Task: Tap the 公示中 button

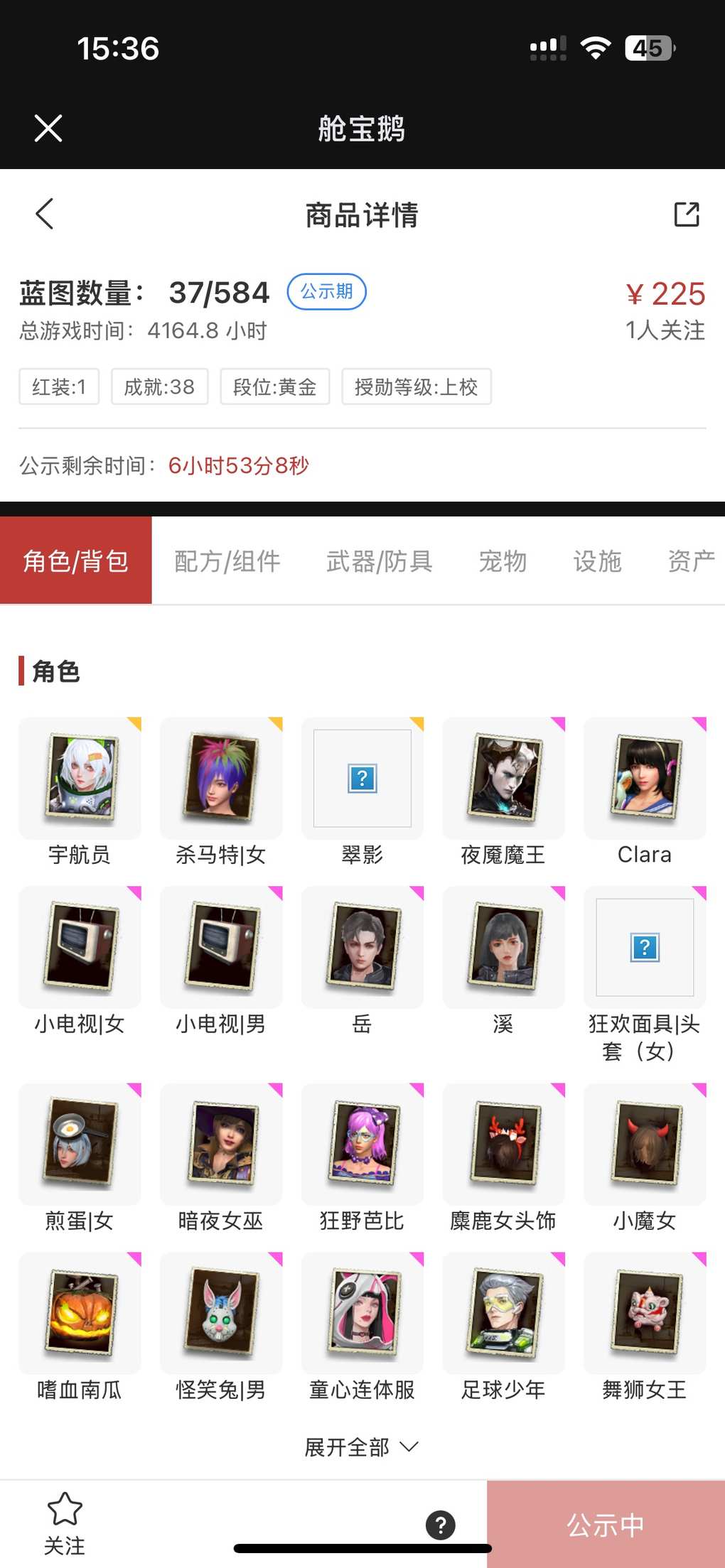Action: pyautogui.click(x=606, y=1525)
